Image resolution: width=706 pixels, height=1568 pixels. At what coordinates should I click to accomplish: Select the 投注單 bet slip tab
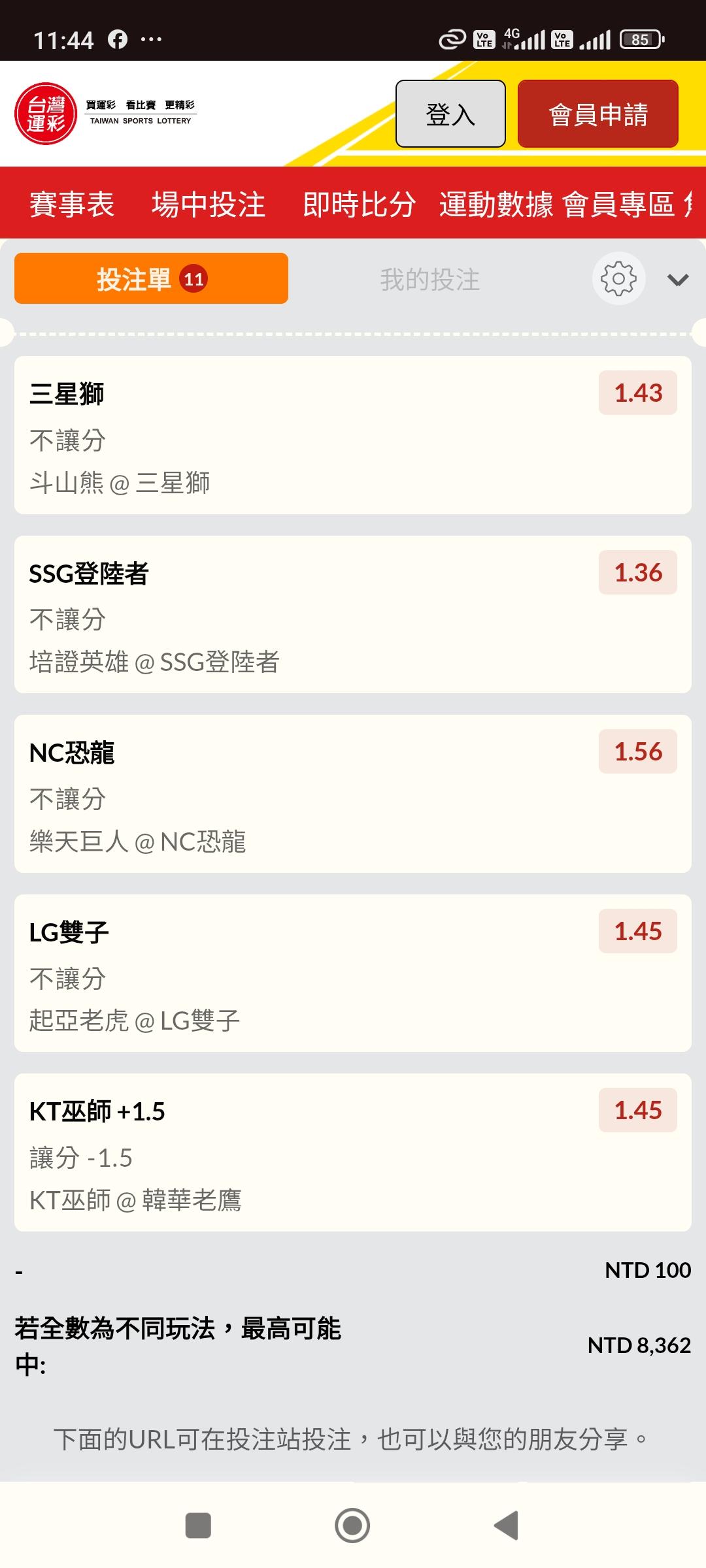(151, 279)
